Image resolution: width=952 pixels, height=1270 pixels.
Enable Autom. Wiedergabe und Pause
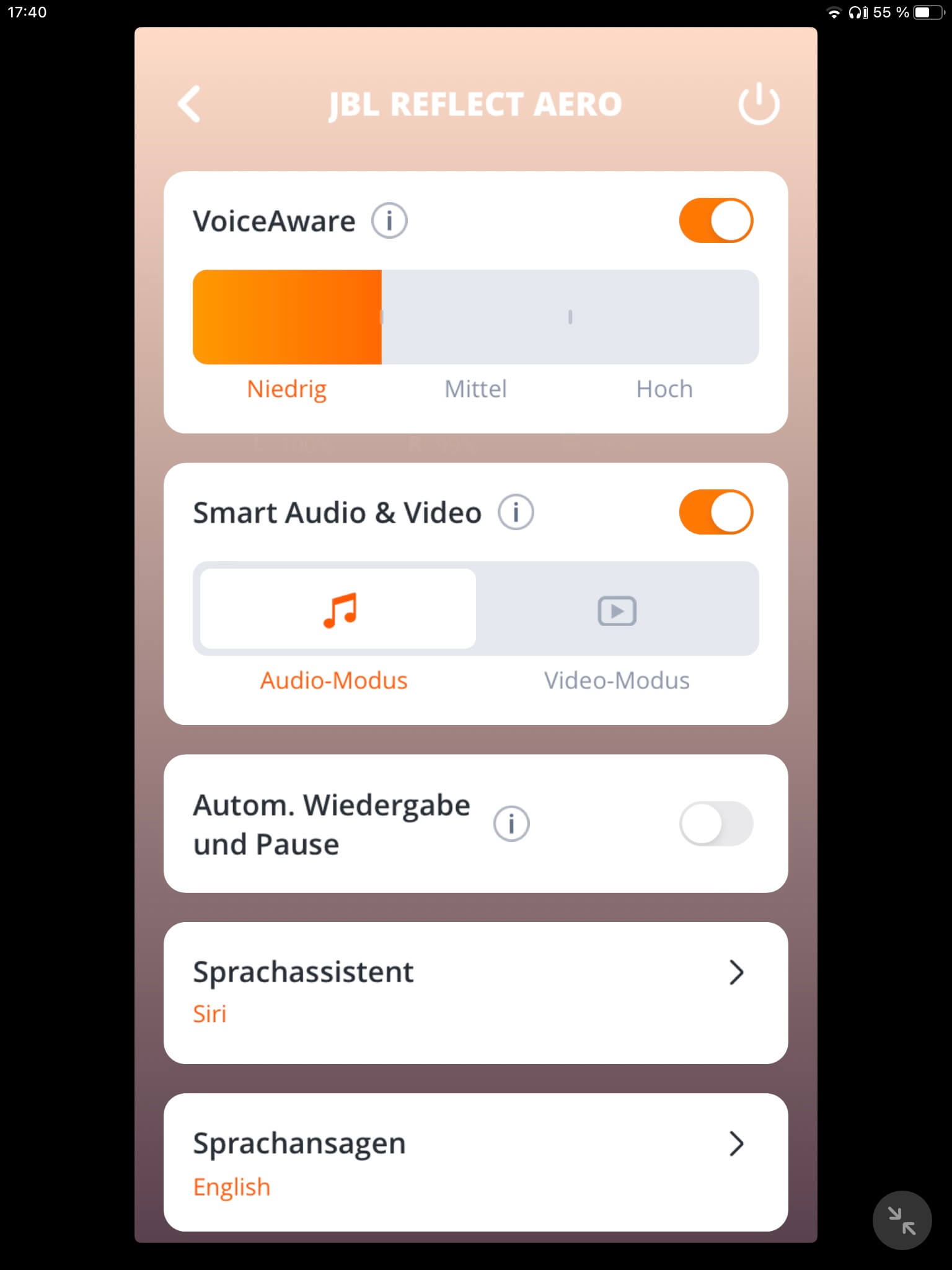click(x=716, y=824)
